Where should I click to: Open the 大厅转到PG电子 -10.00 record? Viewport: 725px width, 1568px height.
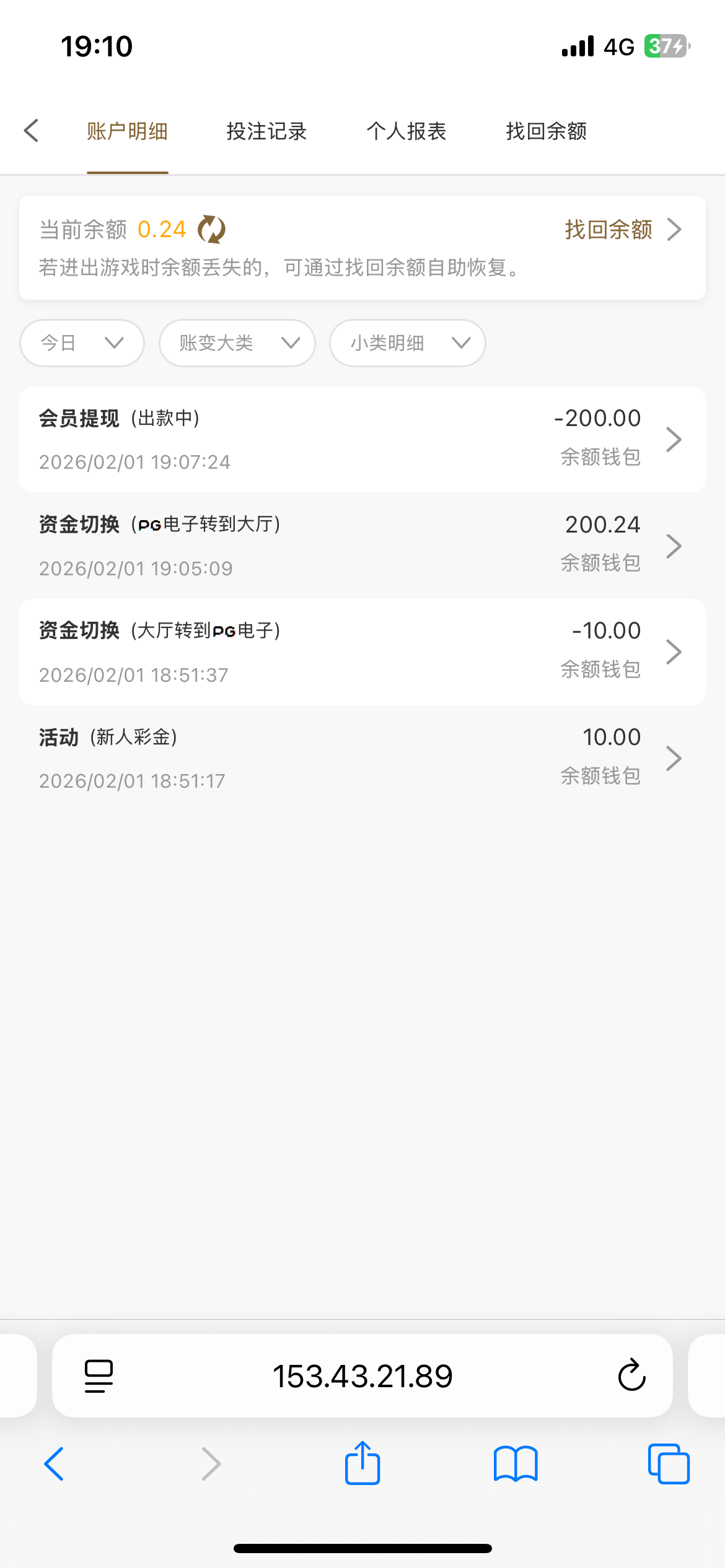pos(362,652)
